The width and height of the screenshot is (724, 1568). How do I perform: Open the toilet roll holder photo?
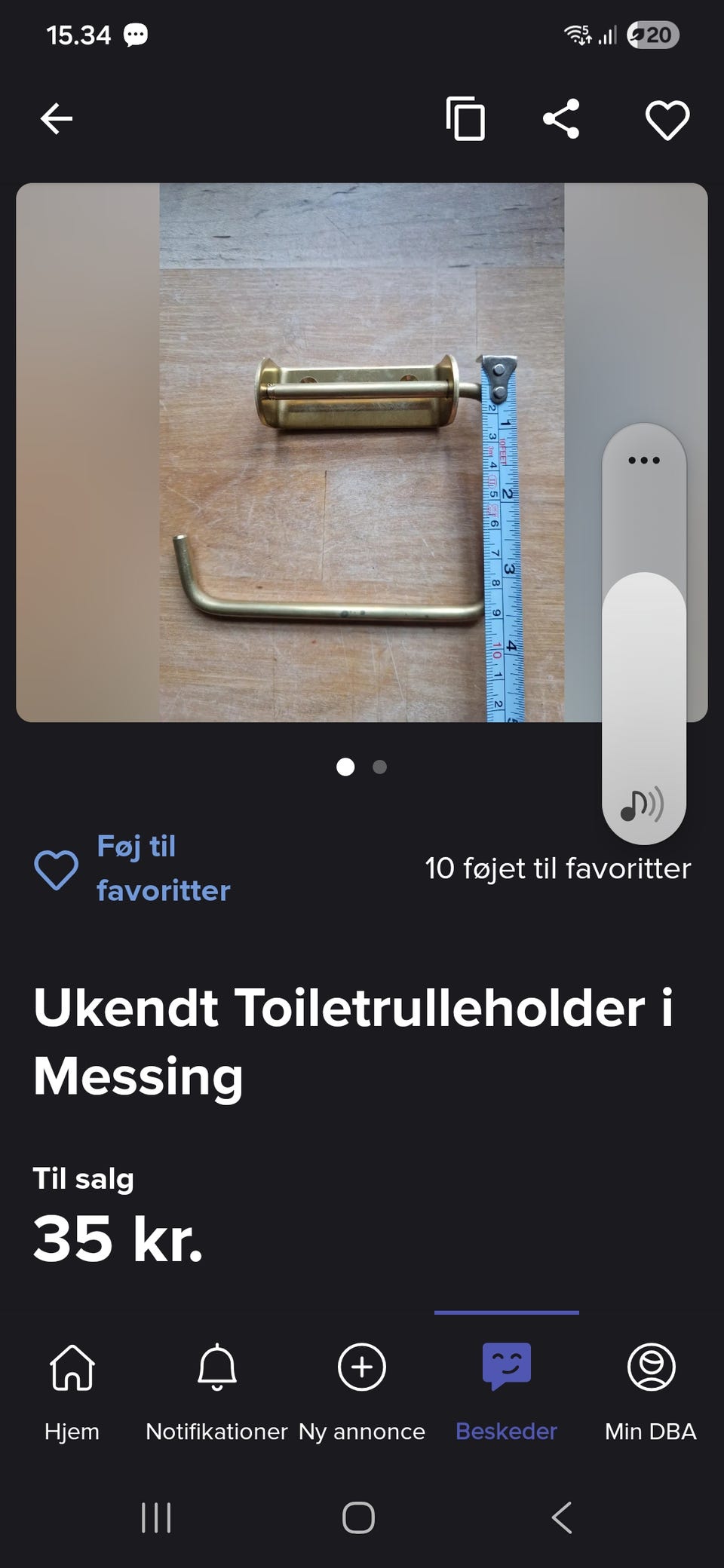pos(360,452)
